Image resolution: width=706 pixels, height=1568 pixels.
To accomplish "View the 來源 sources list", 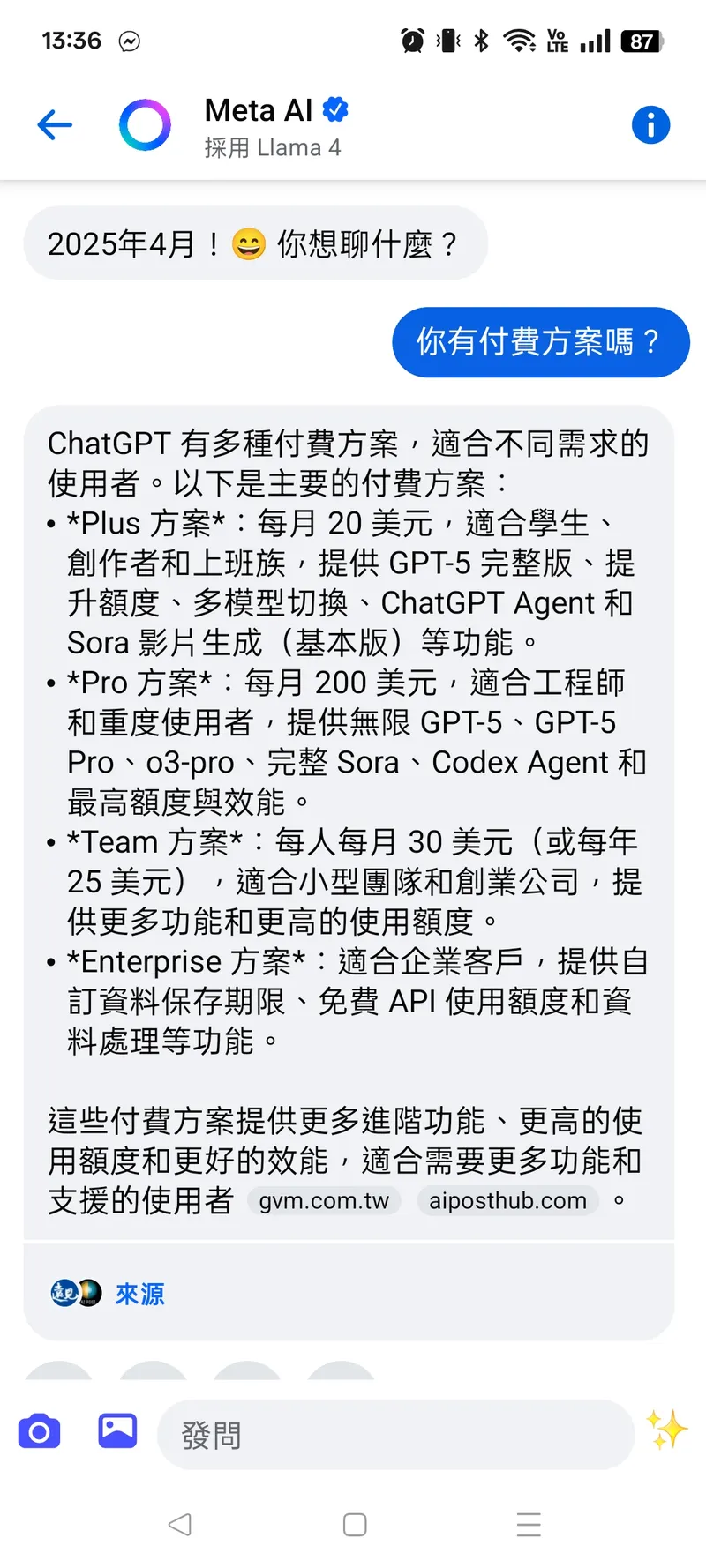I will 139,1294.
